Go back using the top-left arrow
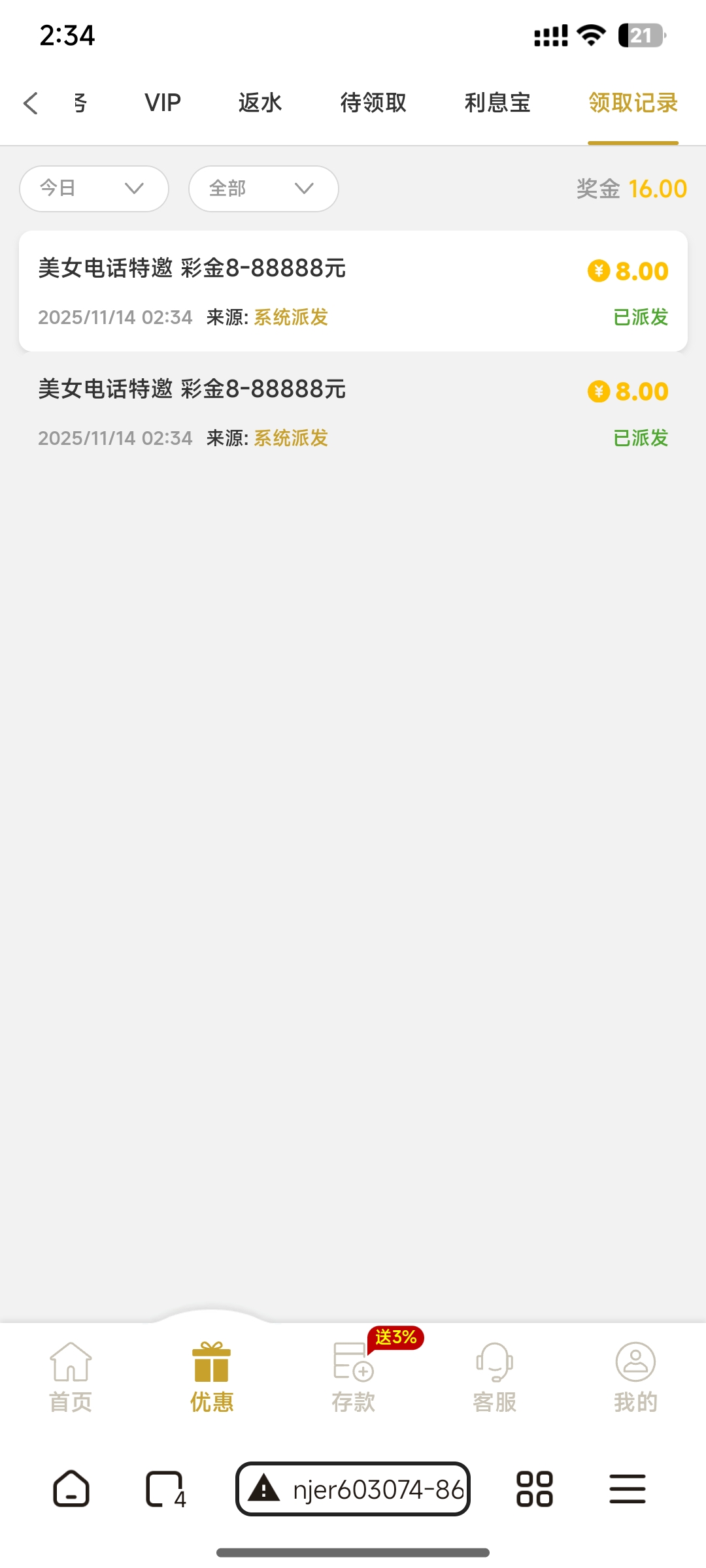 [31, 103]
